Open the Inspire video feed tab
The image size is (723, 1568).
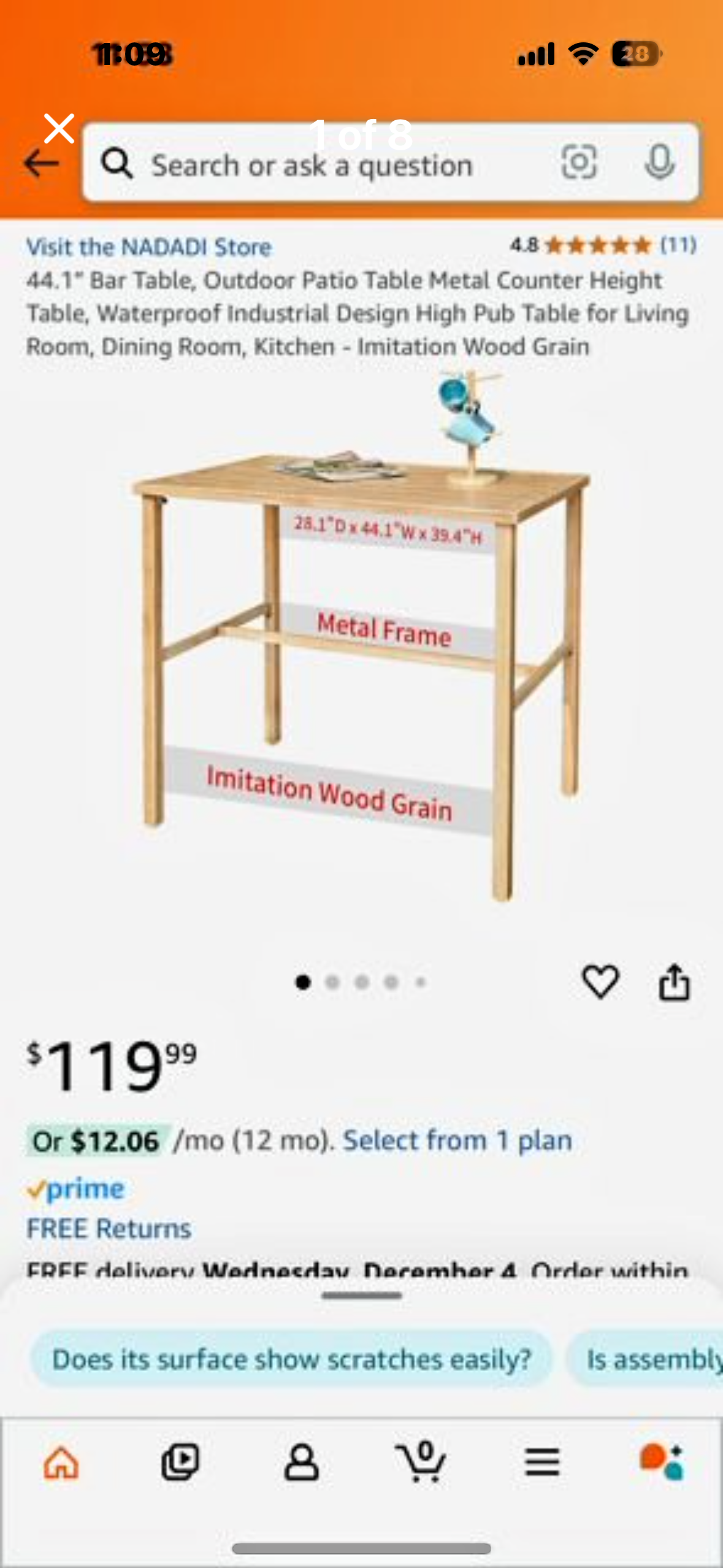point(180,1462)
